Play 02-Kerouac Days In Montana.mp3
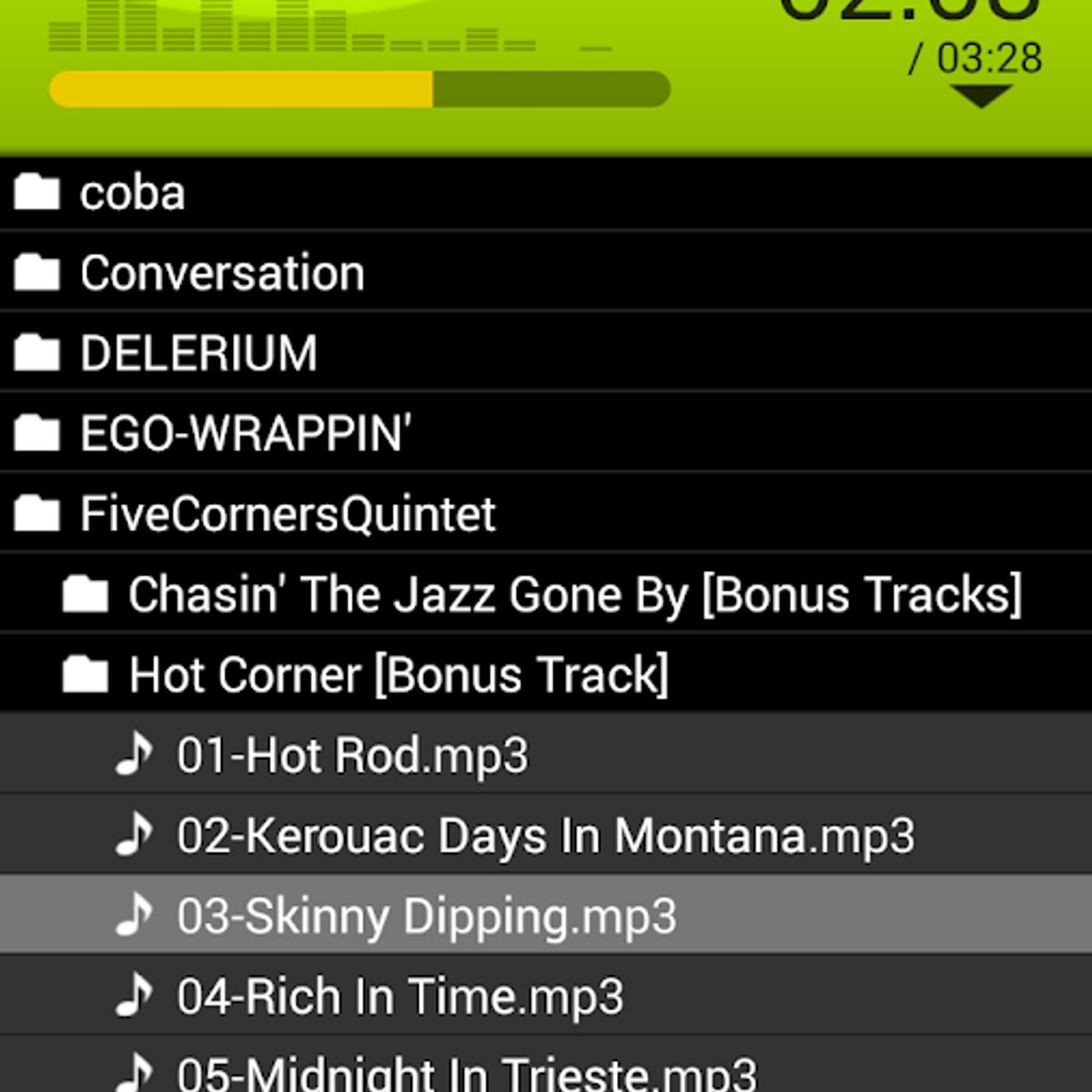The width and height of the screenshot is (1092, 1092). [x=544, y=835]
